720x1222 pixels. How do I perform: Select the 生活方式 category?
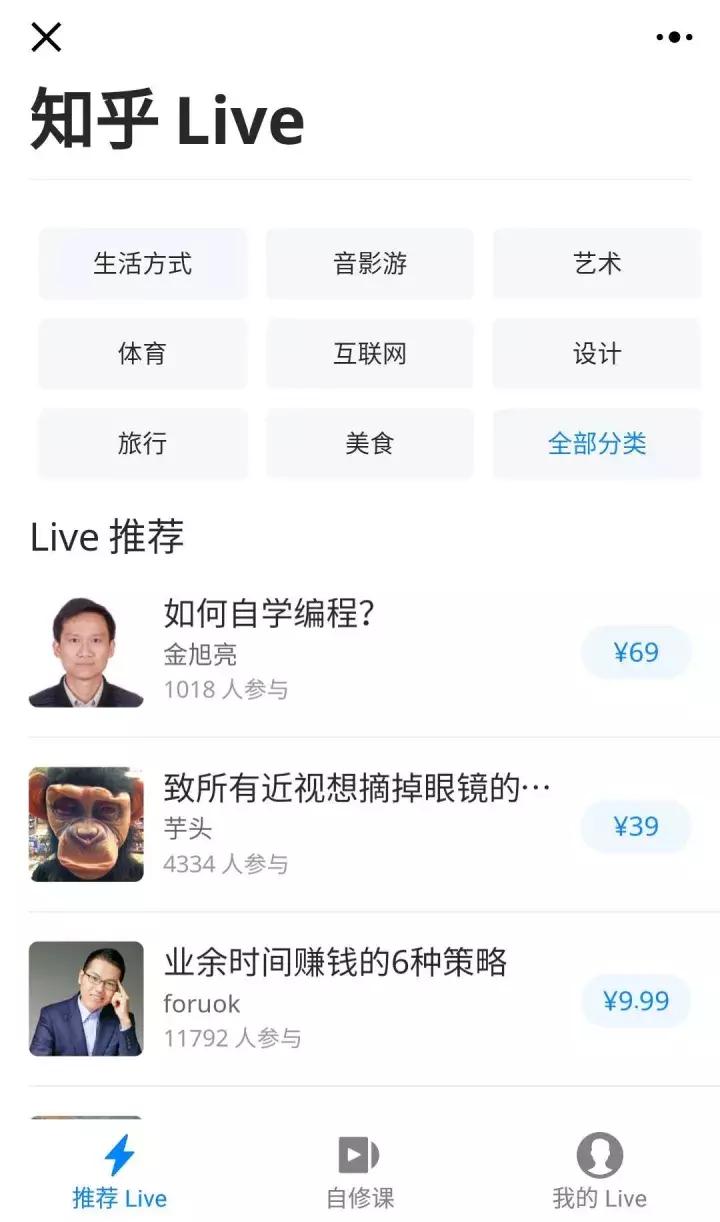[142, 264]
